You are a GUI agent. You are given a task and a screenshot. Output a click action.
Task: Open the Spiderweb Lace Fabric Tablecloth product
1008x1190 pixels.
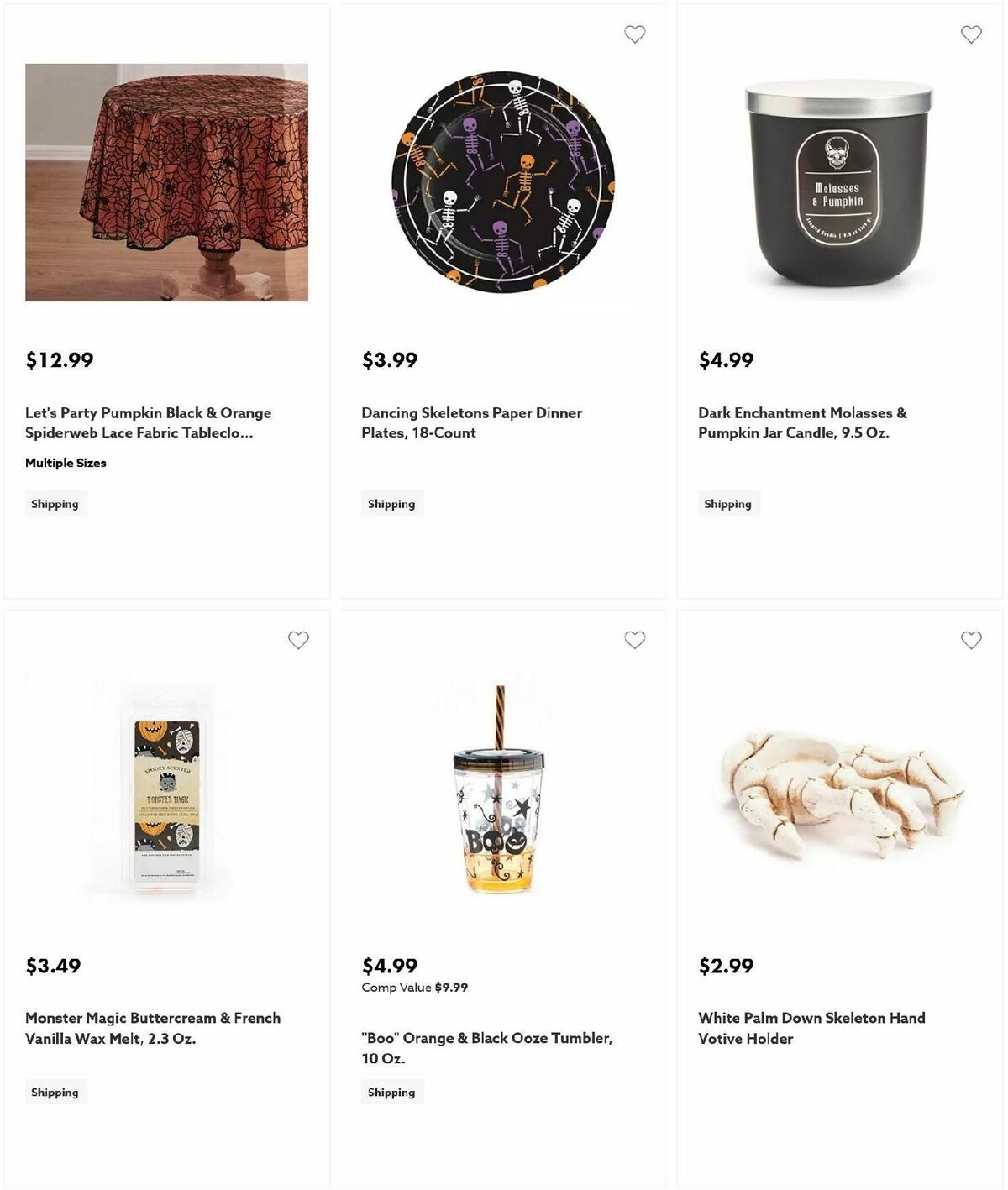click(x=148, y=422)
